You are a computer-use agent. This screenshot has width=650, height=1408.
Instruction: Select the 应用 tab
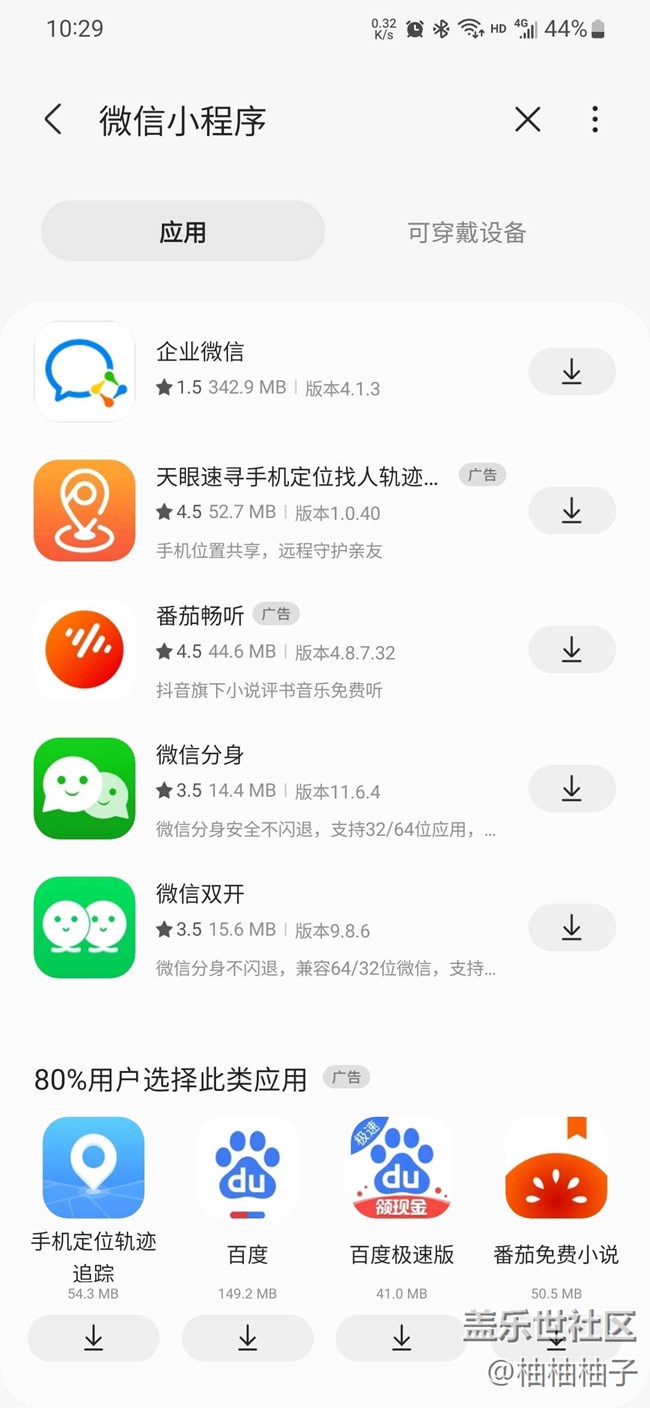(x=183, y=232)
